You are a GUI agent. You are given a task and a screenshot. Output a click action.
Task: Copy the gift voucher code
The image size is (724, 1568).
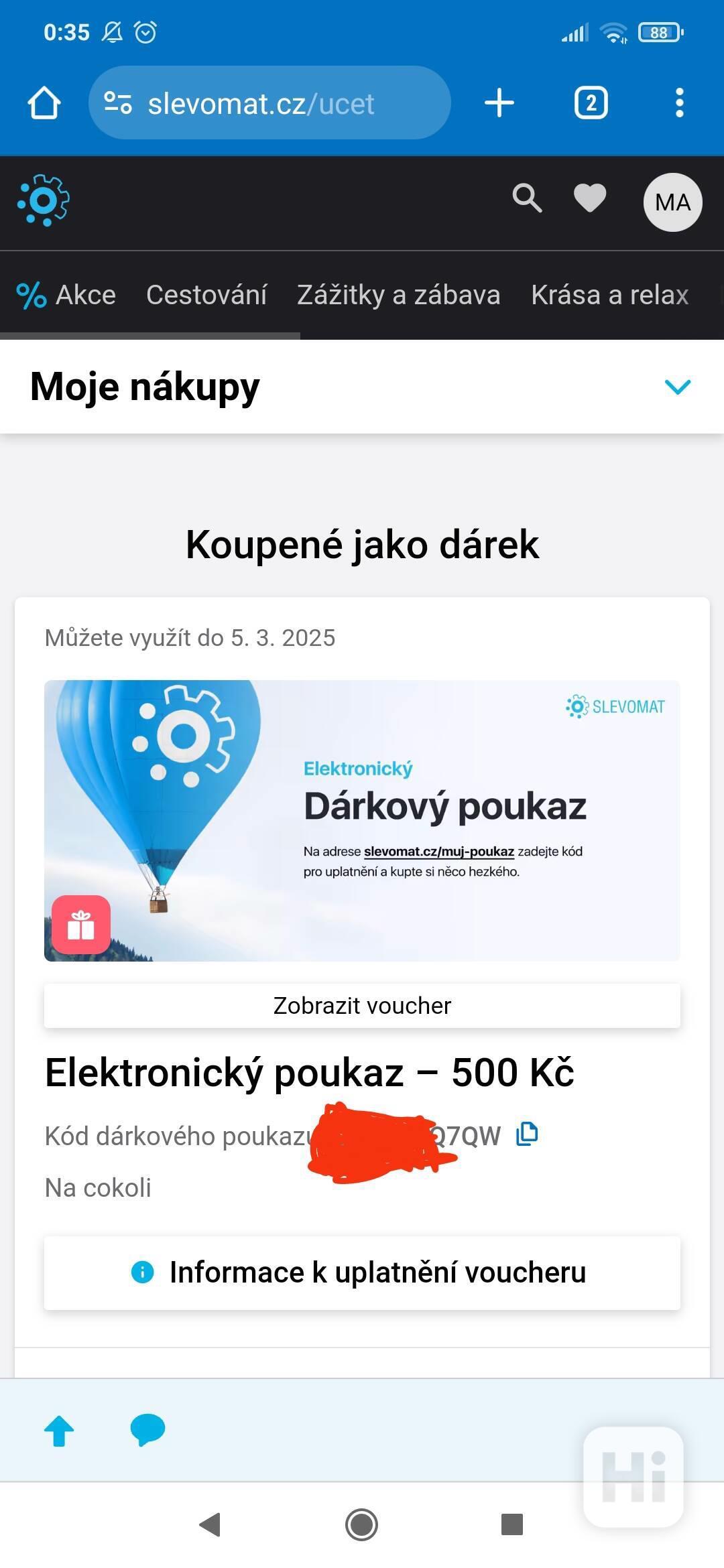[x=527, y=1134]
